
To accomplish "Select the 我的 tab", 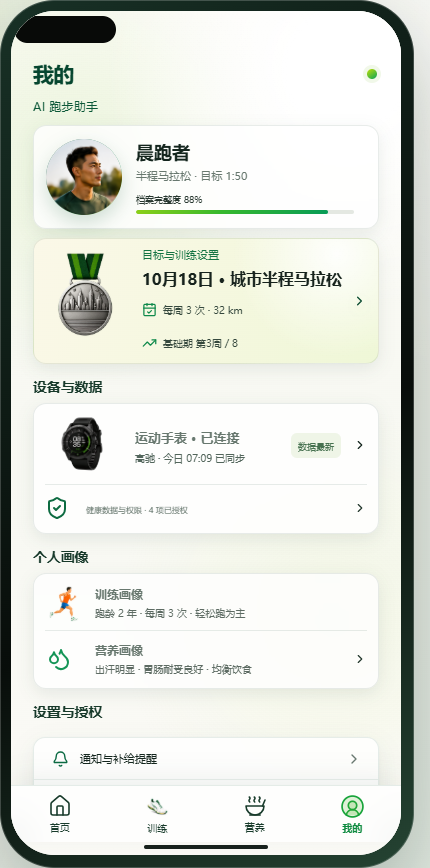I will click(x=353, y=814).
